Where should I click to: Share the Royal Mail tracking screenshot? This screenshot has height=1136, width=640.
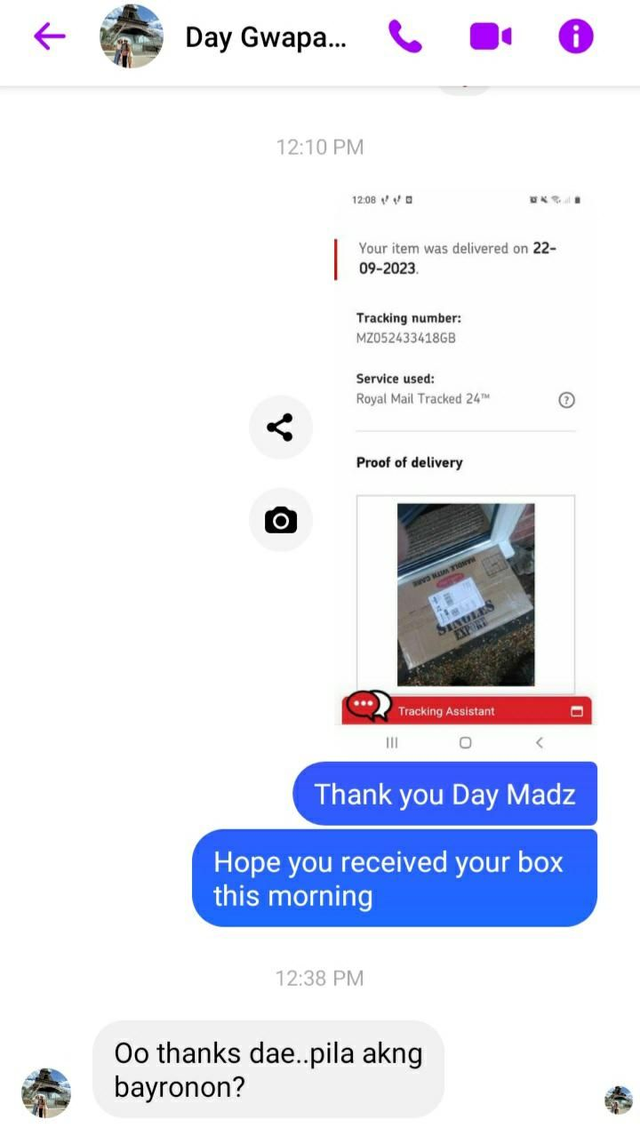(281, 428)
